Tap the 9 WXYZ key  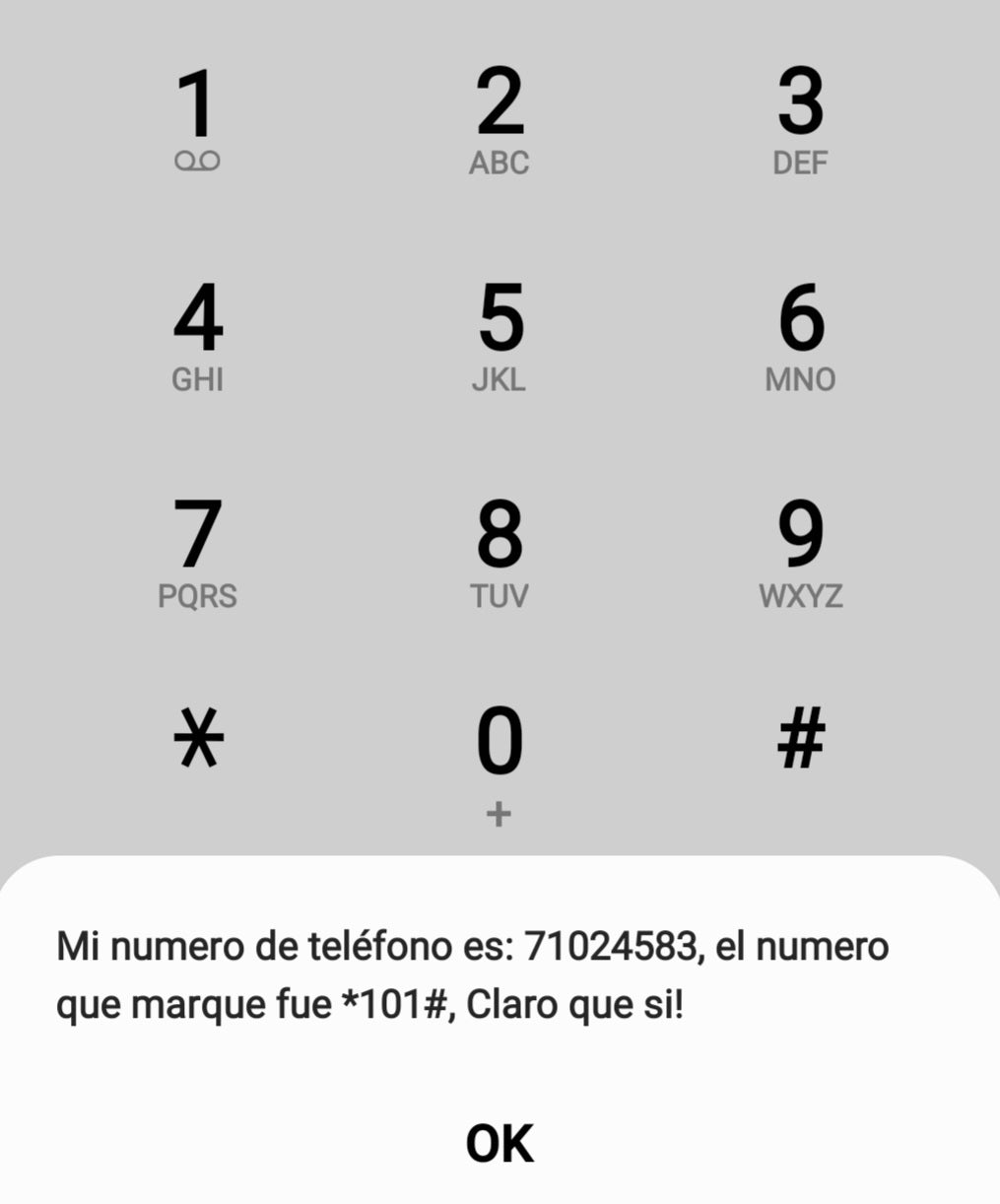[800, 552]
